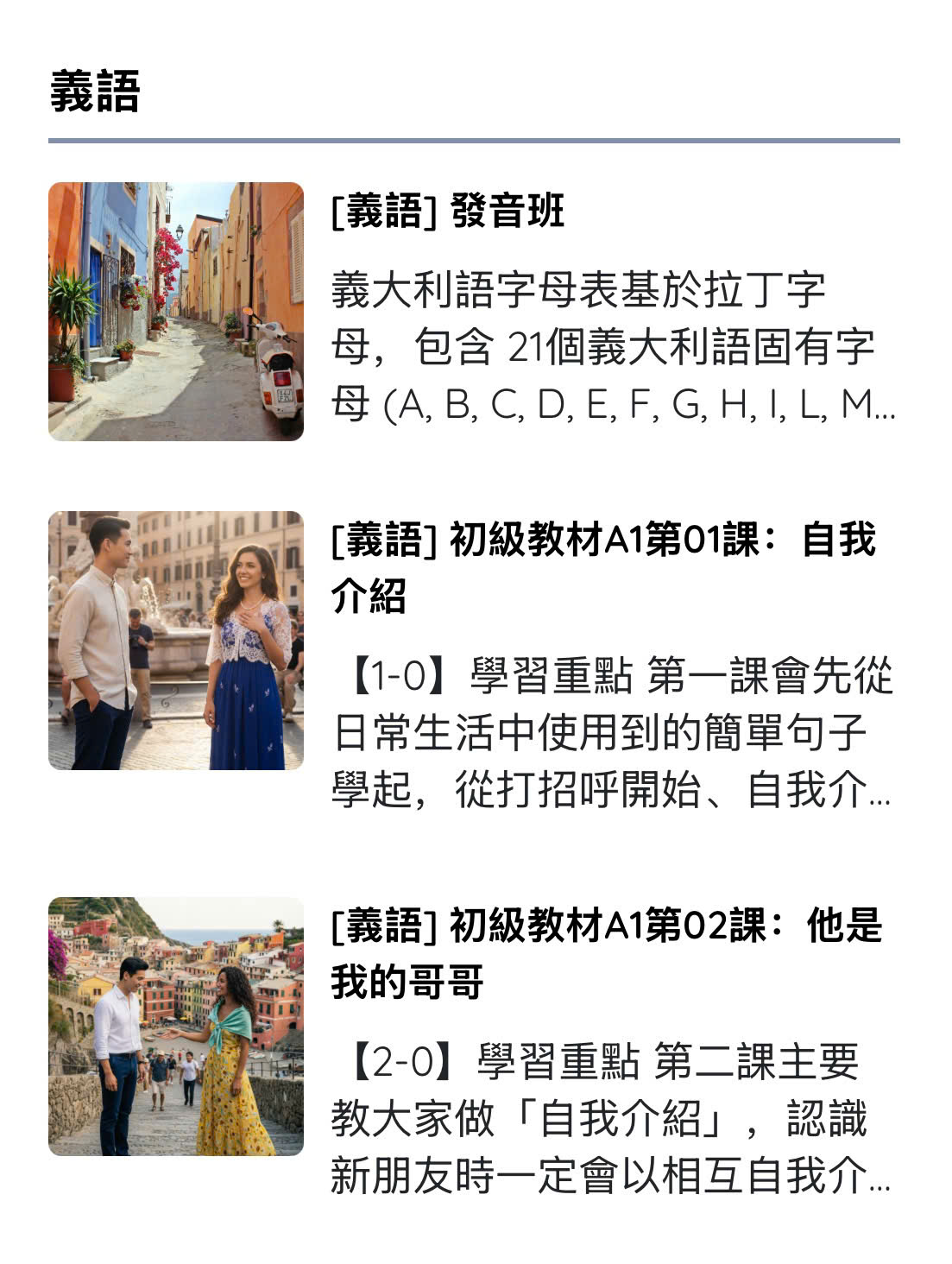Tap the Italian alley street thumbnail
The width and height of the screenshot is (952, 1264).
click(176, 312)
